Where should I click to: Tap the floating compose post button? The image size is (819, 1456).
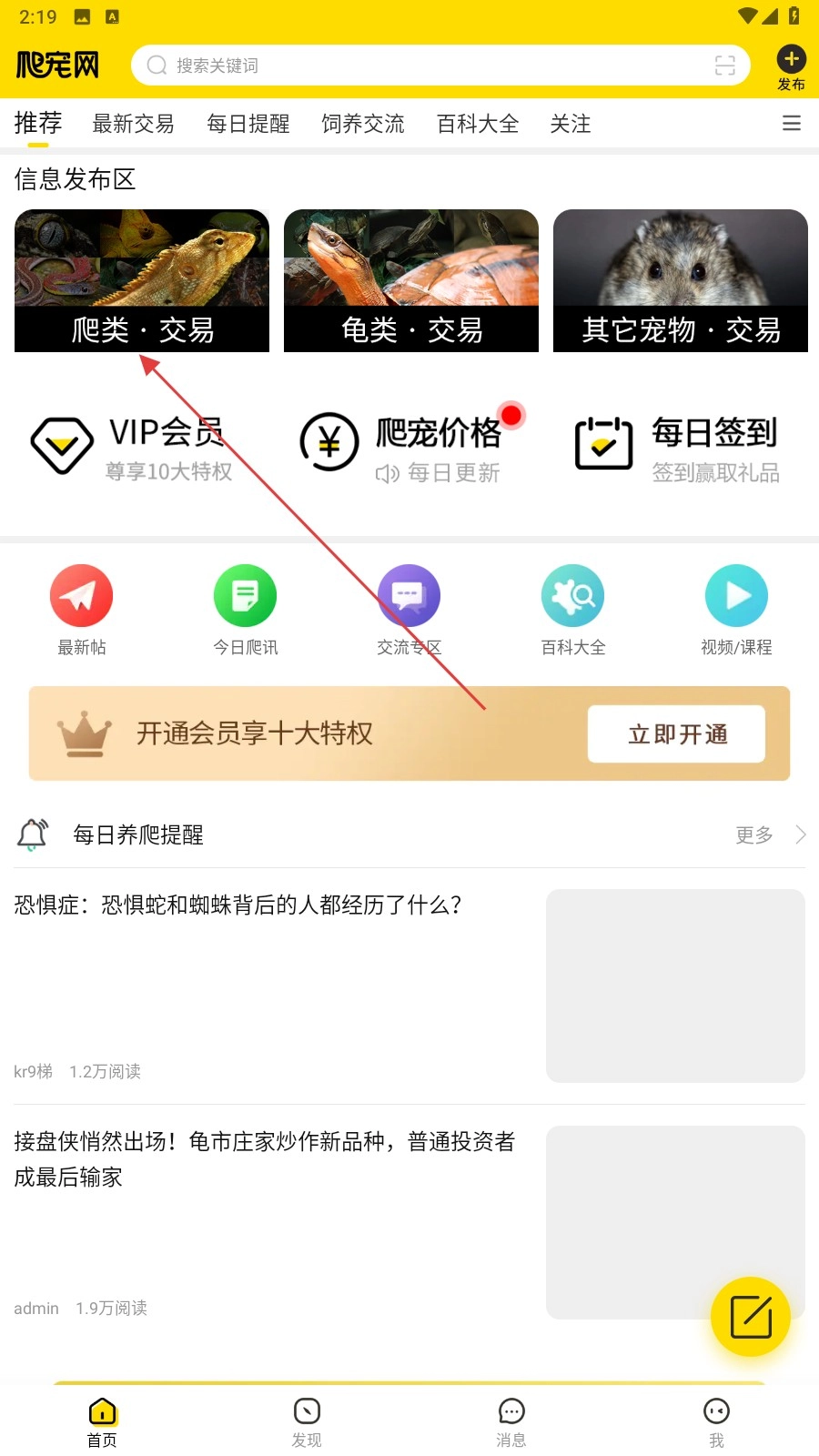pyautogui.click(x=751, y=1317)
